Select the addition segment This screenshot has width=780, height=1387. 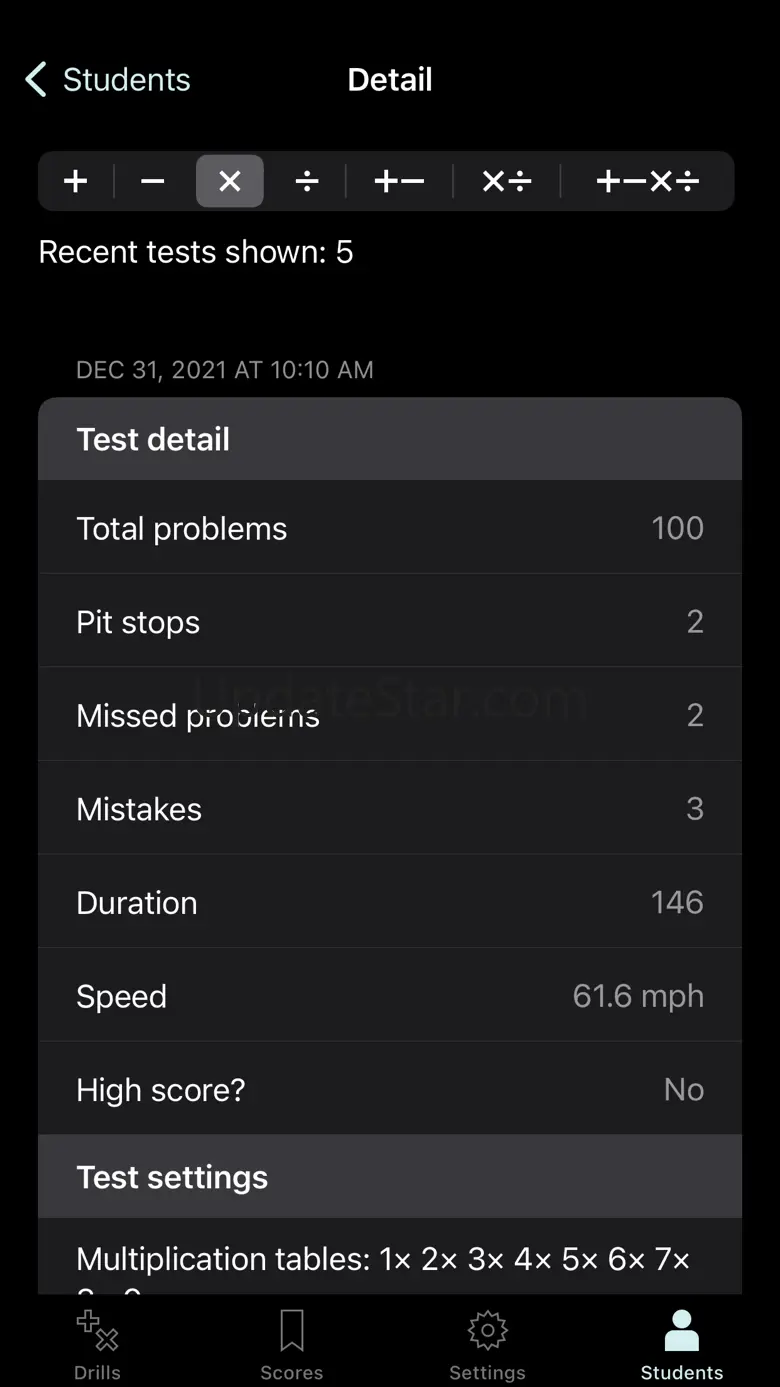[76, 181]
